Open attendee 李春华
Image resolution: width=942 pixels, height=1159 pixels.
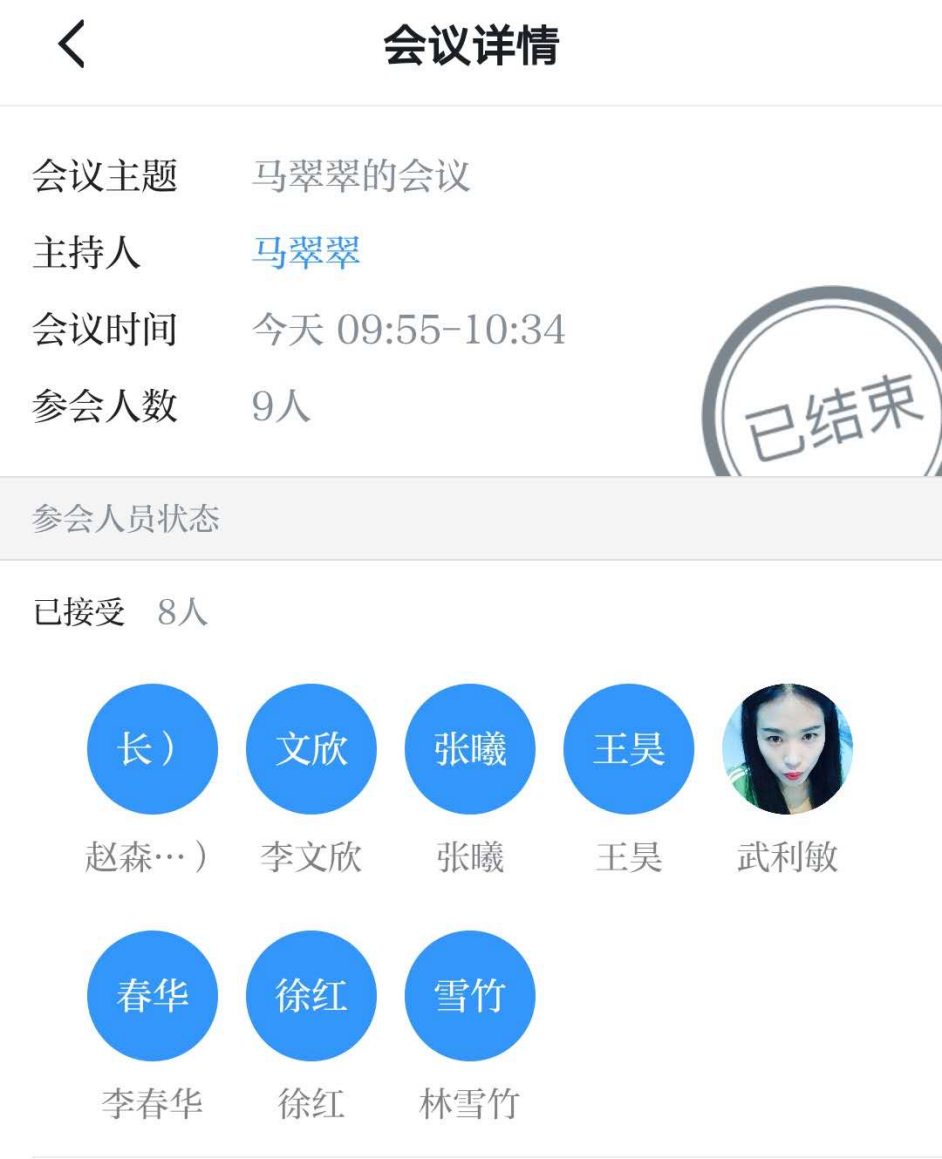[x=152, y=996]
